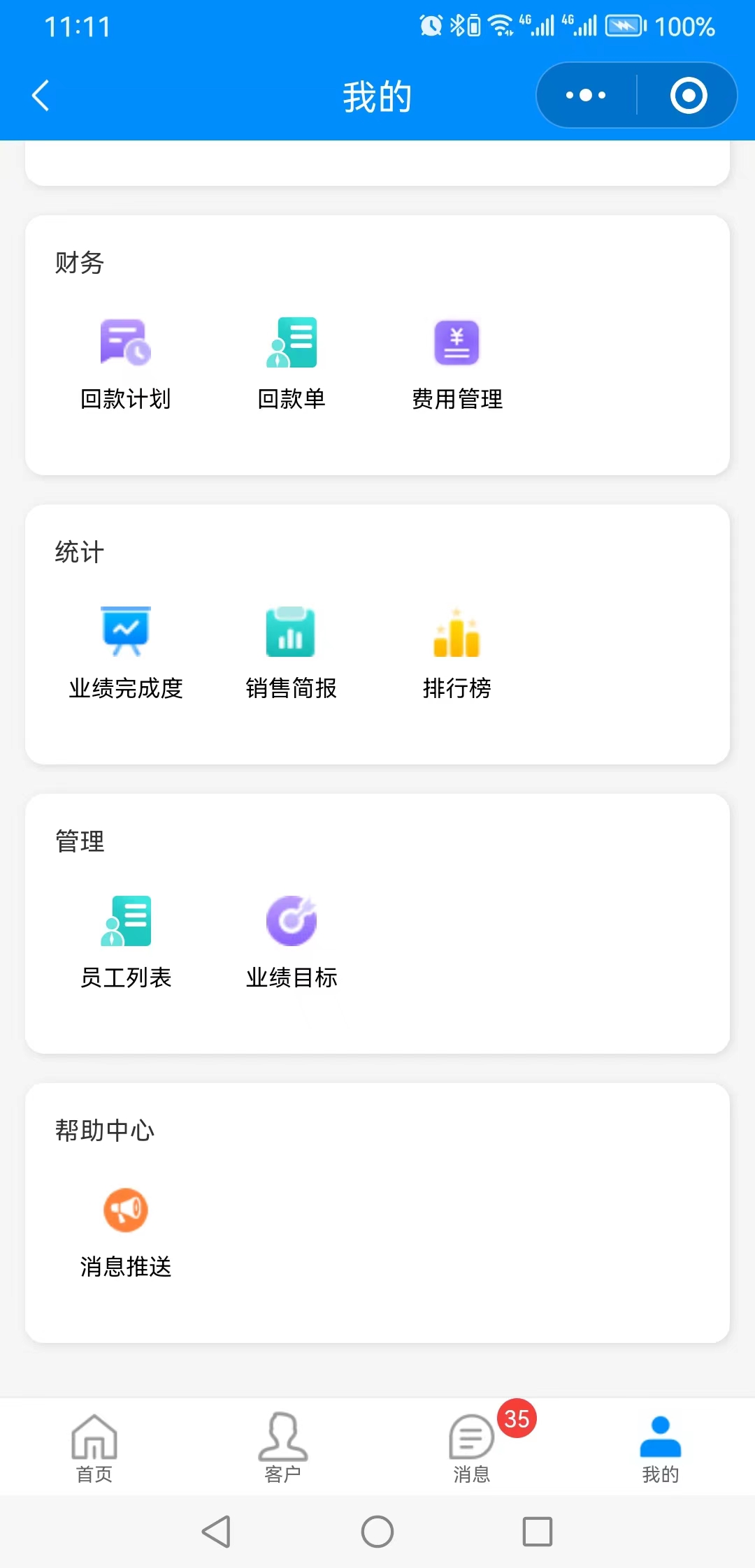
Task: Open the 销售简报 sales report
Action: coord(292,653)
